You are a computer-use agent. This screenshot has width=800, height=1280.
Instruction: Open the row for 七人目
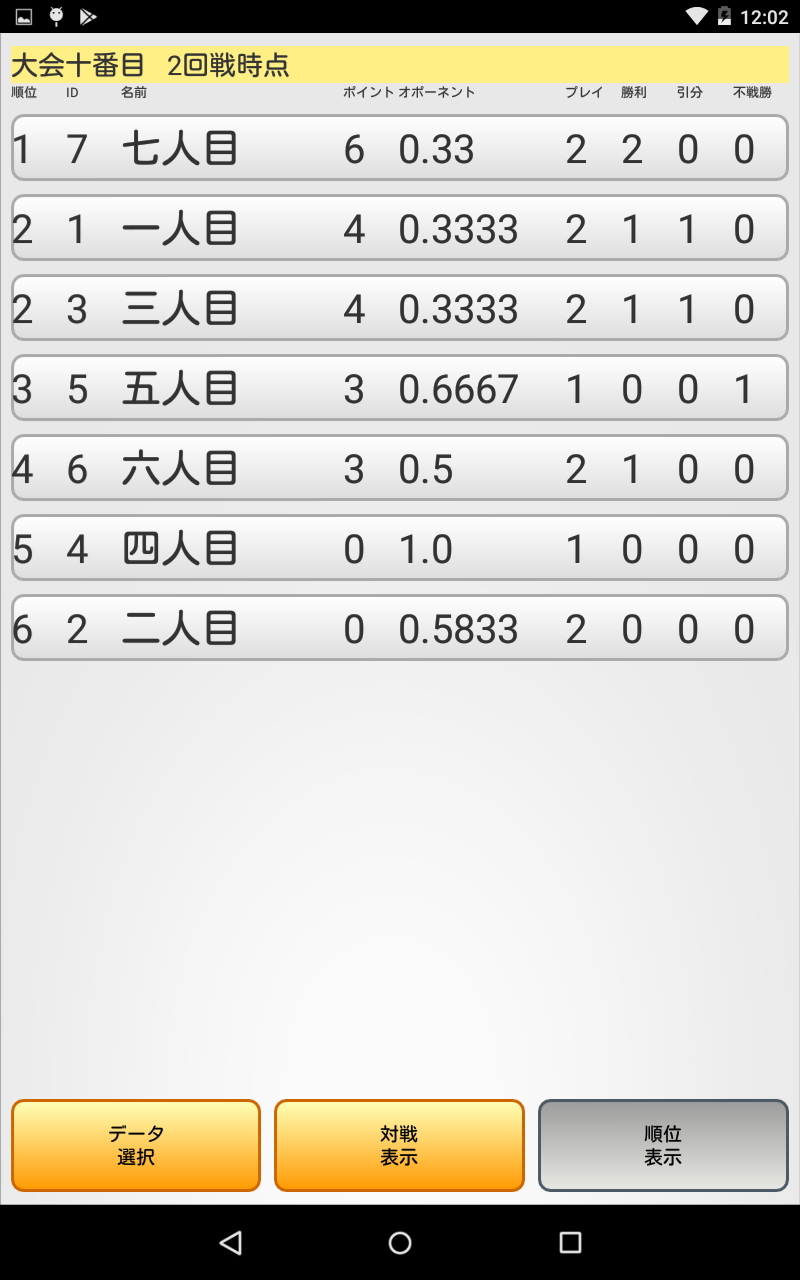(400, 148)
